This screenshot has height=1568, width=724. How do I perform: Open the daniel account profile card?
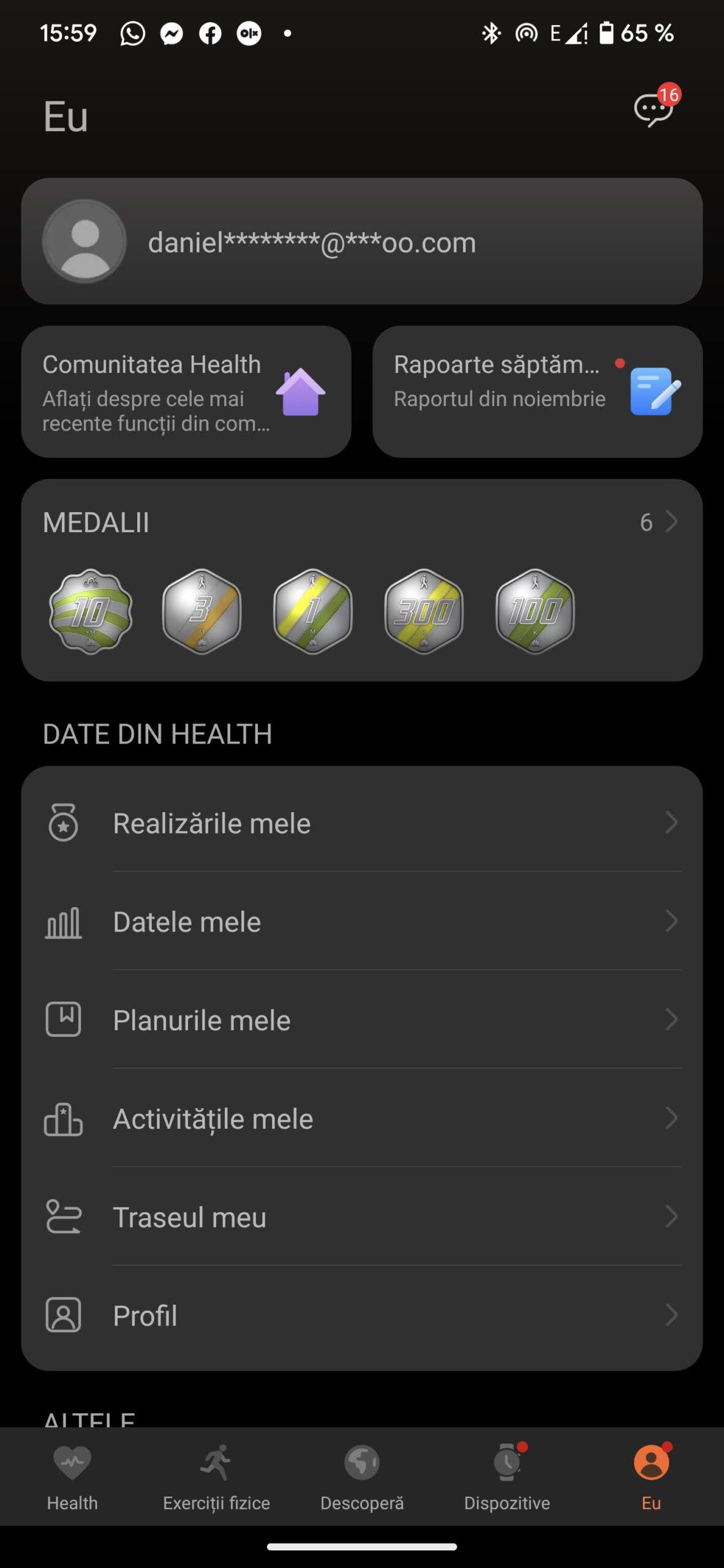pos(361,241)
